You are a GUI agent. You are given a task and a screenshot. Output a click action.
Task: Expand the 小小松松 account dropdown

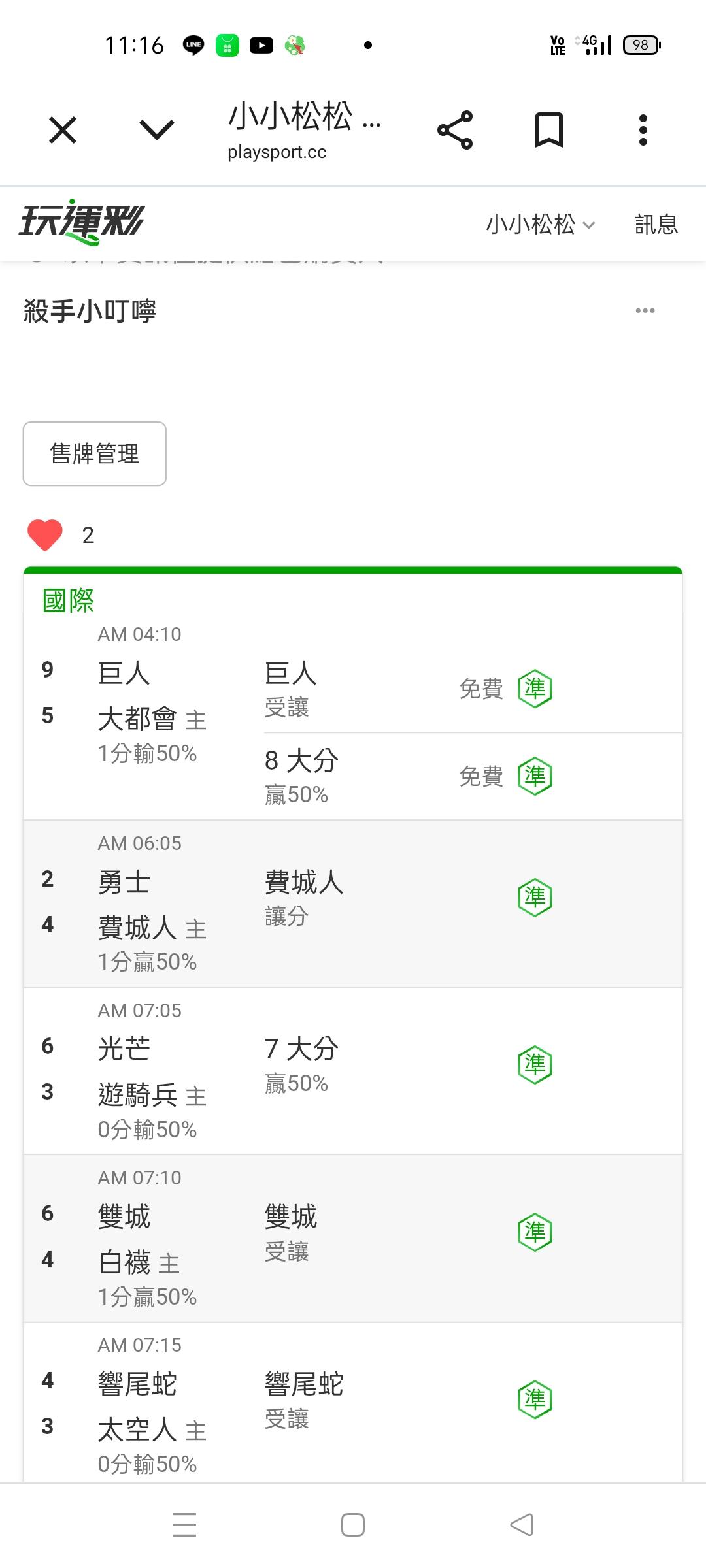(540, 224)
